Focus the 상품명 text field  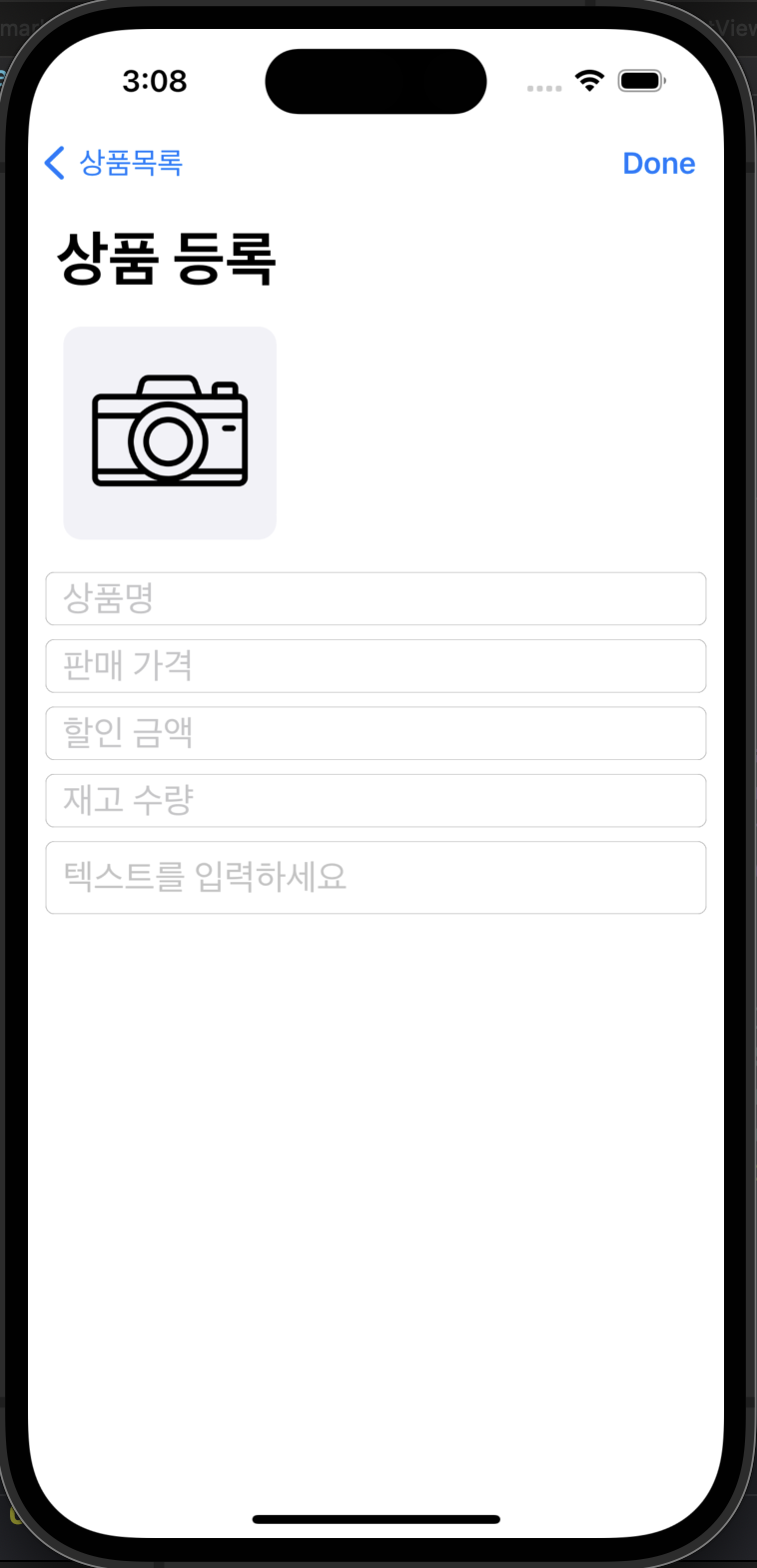click(x=376, y=598)
